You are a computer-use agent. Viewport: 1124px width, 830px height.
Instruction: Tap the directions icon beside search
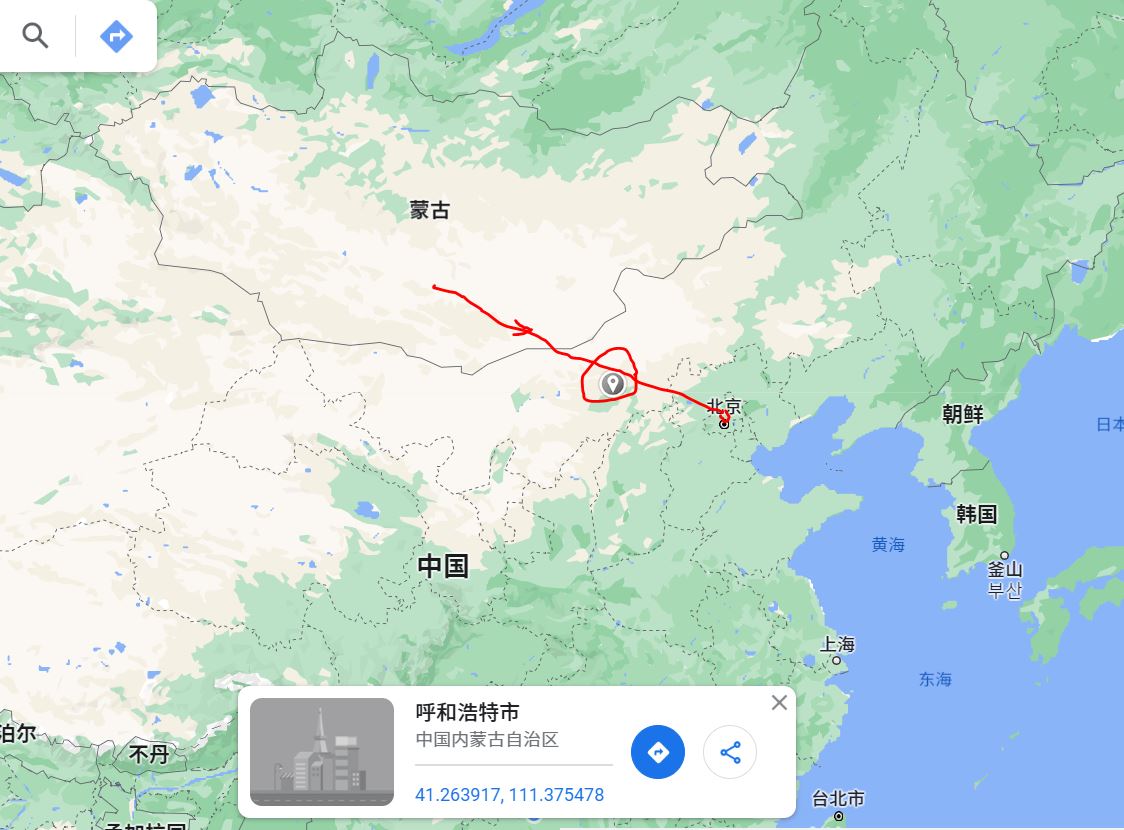[x=116, y=37]
